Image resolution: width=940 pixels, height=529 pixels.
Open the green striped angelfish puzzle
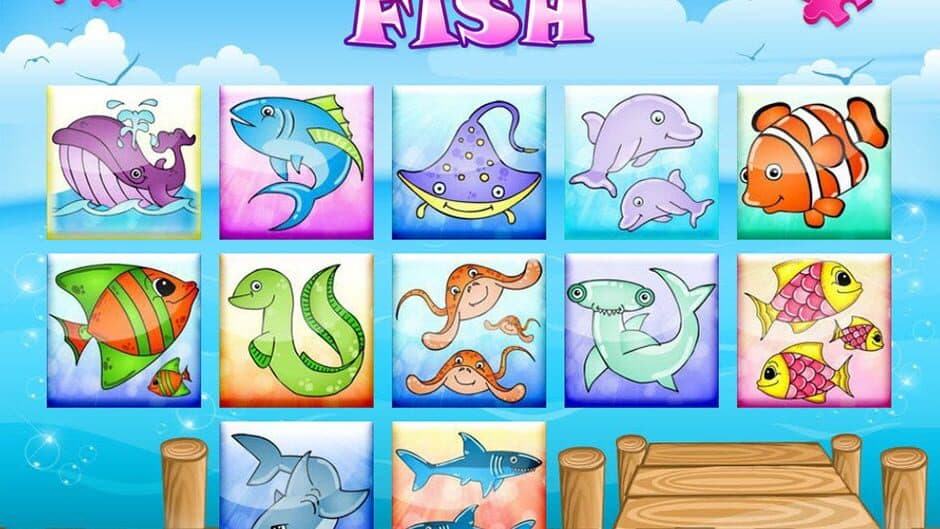(124, 330)
